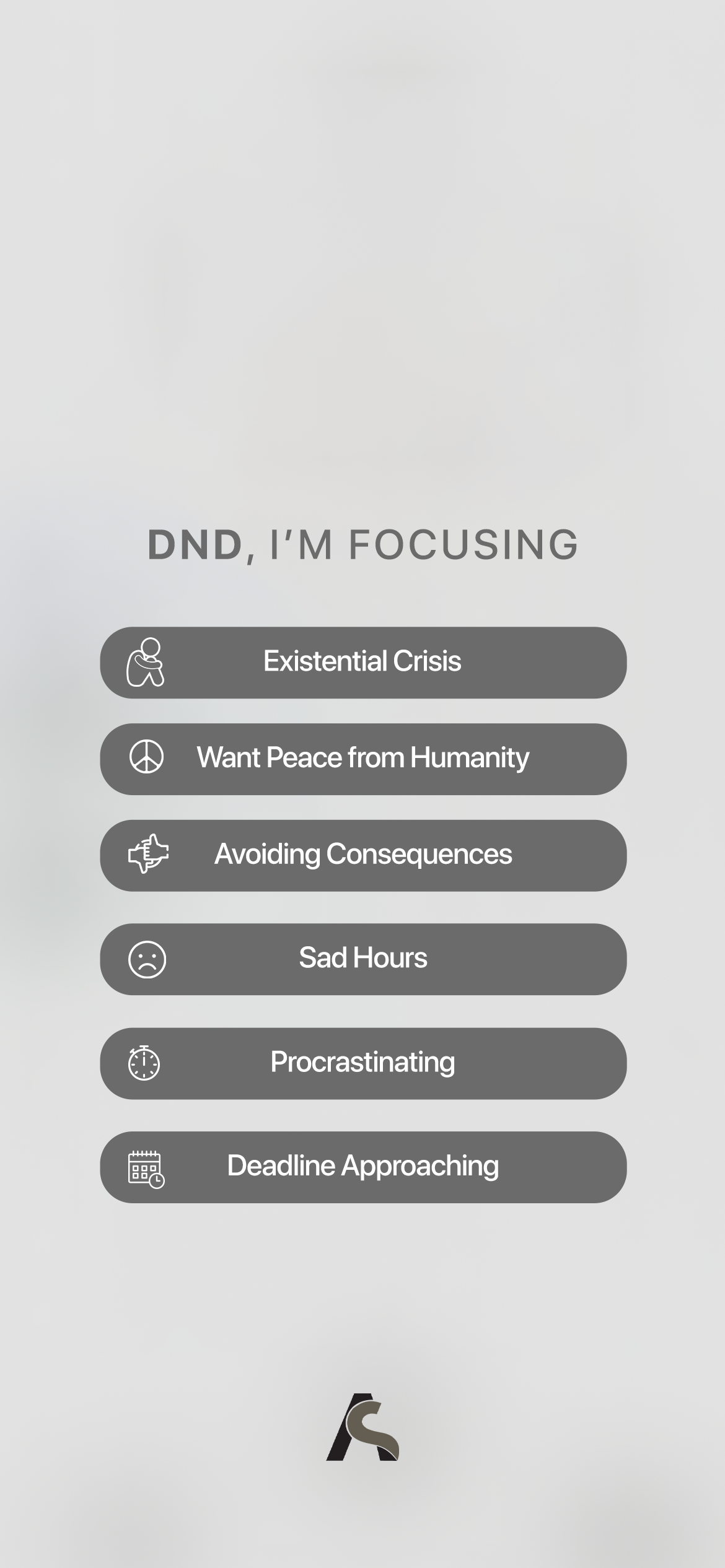The image size is (725, 1568).
Task: Tap the text label Want Peace from Humanity
Action: coord(362,757)
